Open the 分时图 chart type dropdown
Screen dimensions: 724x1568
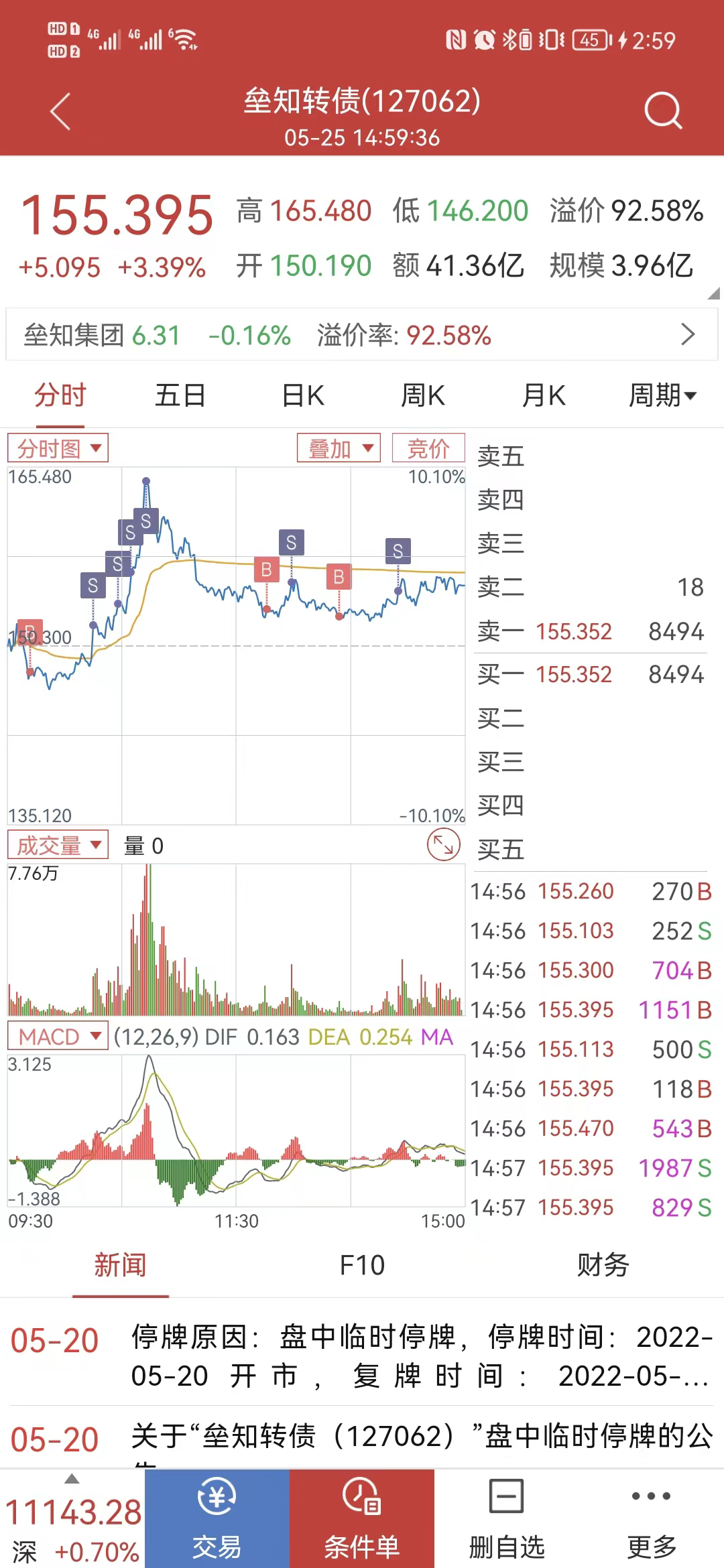pyautogui.click(x=58, y=448)
